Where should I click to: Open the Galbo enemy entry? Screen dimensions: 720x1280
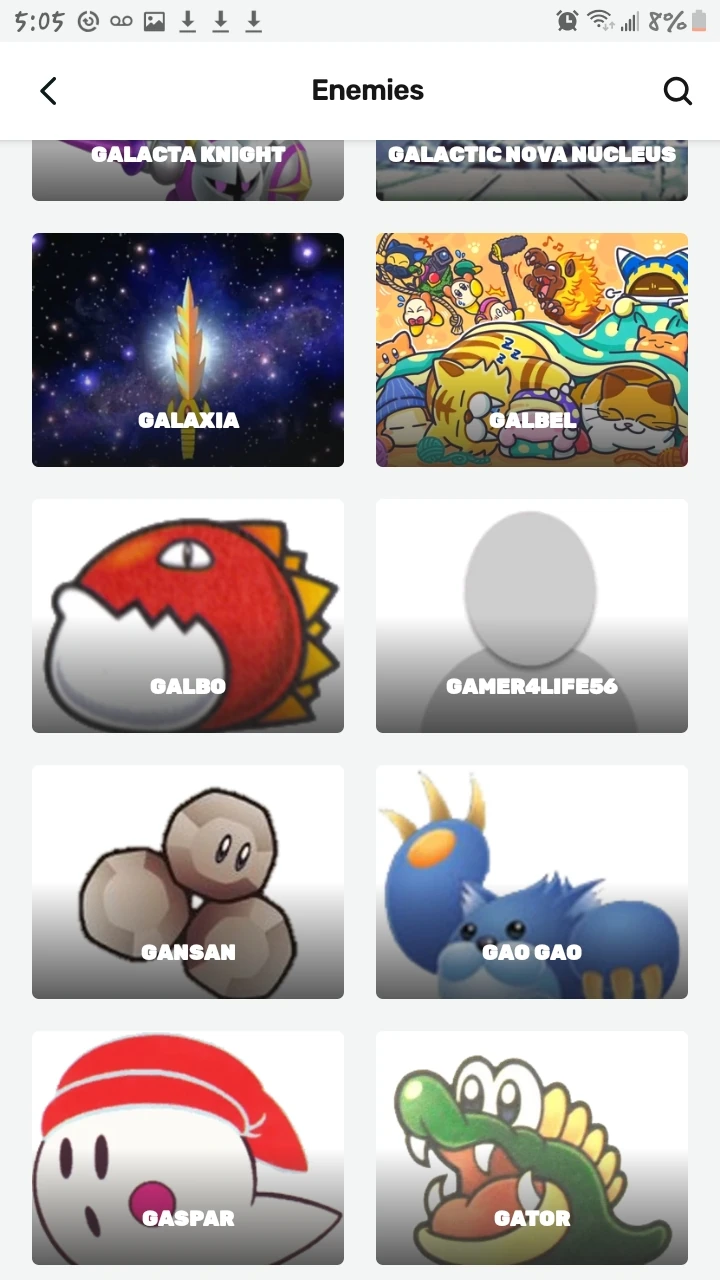(188, 616)
